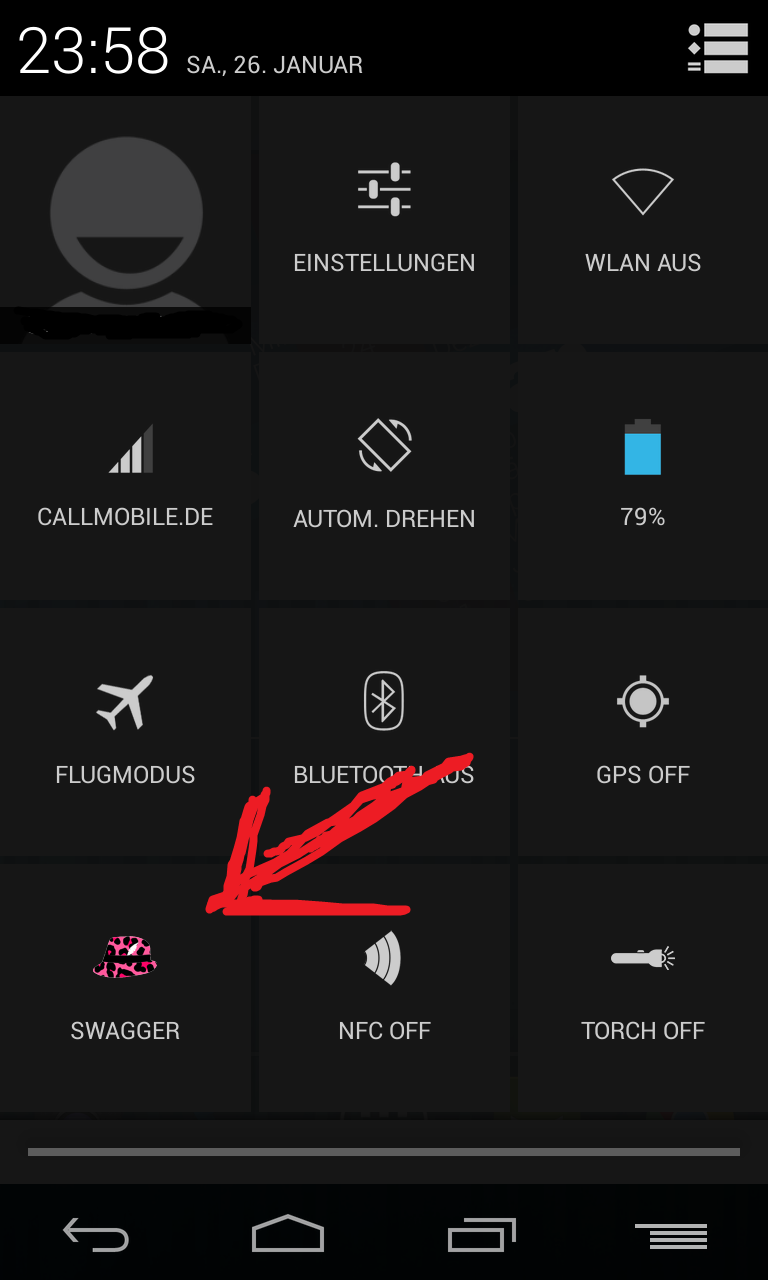Tap the Swagger tile

(125, 988)
